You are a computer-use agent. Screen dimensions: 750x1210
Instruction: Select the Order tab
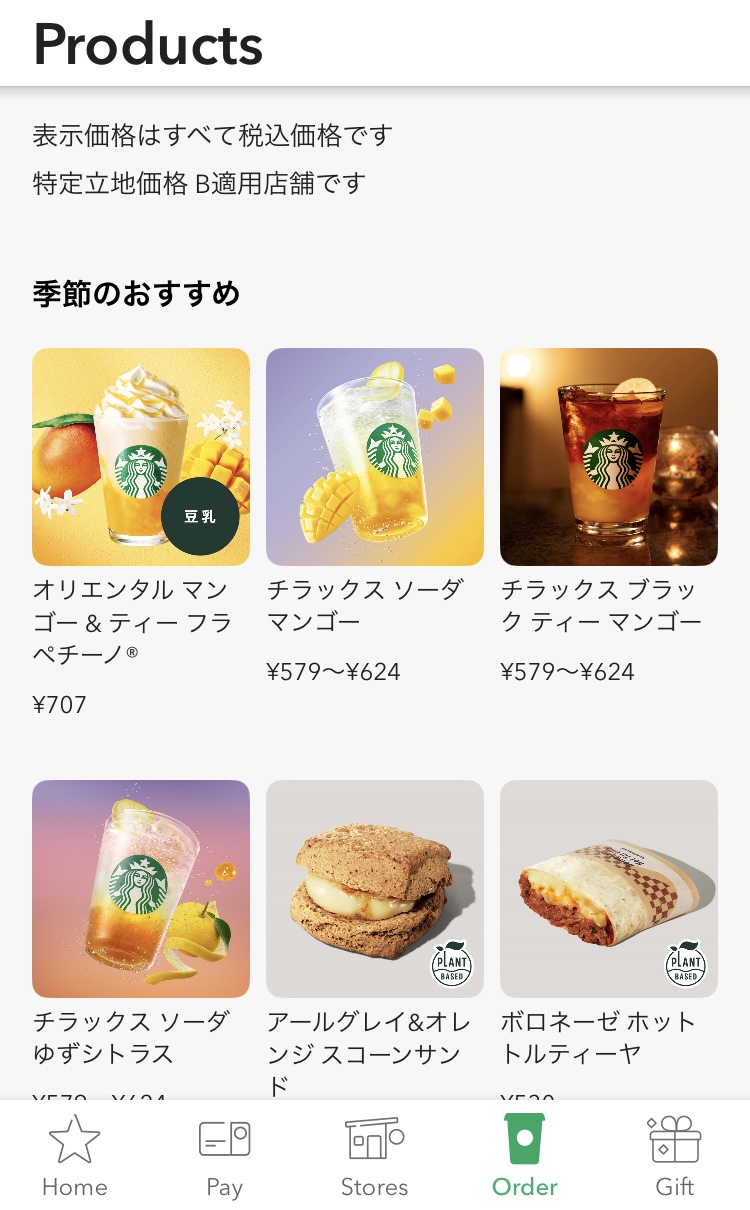click(525, 1156)
